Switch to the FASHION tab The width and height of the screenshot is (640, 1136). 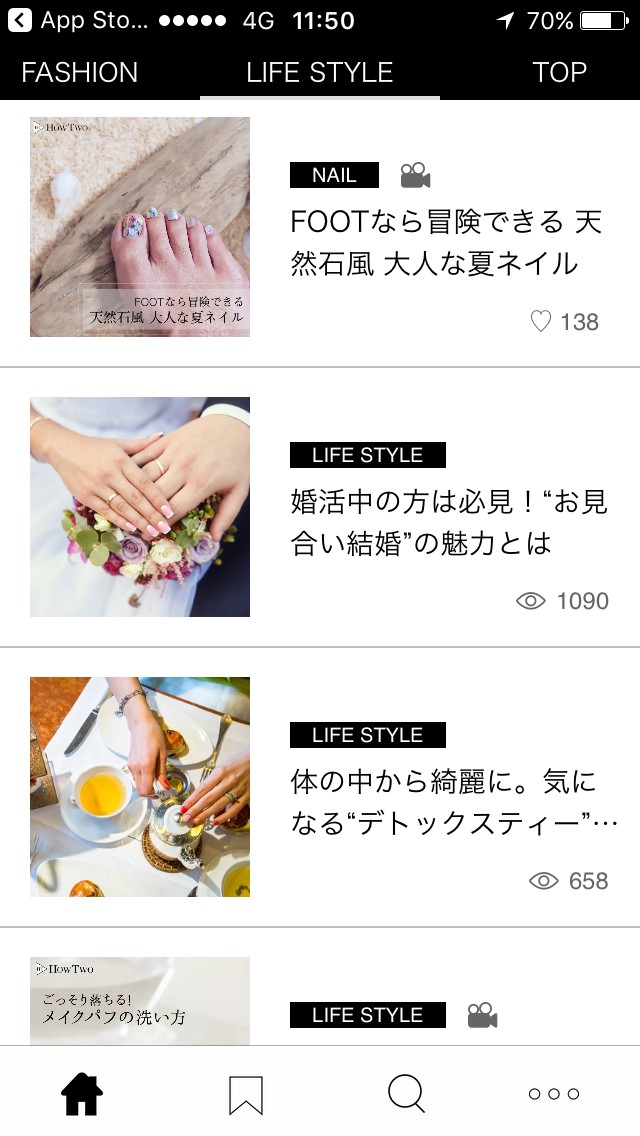80,73
